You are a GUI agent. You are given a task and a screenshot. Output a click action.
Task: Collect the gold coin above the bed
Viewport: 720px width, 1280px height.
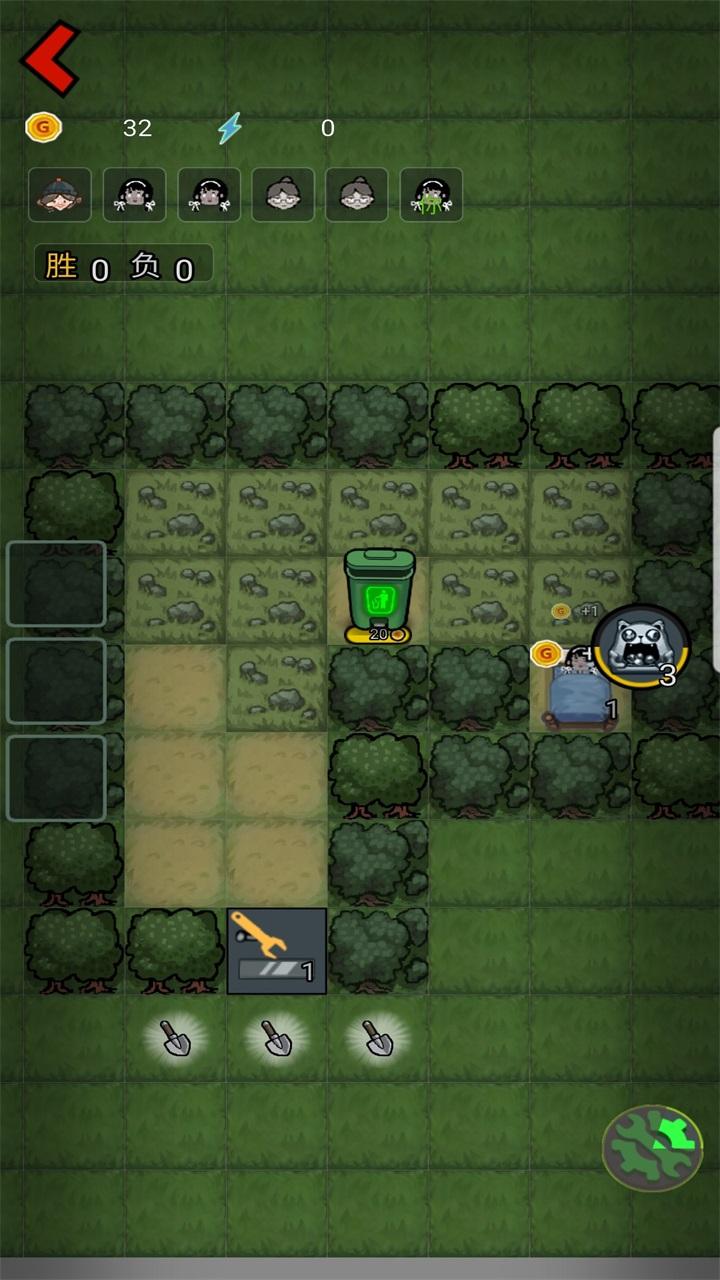546,655
